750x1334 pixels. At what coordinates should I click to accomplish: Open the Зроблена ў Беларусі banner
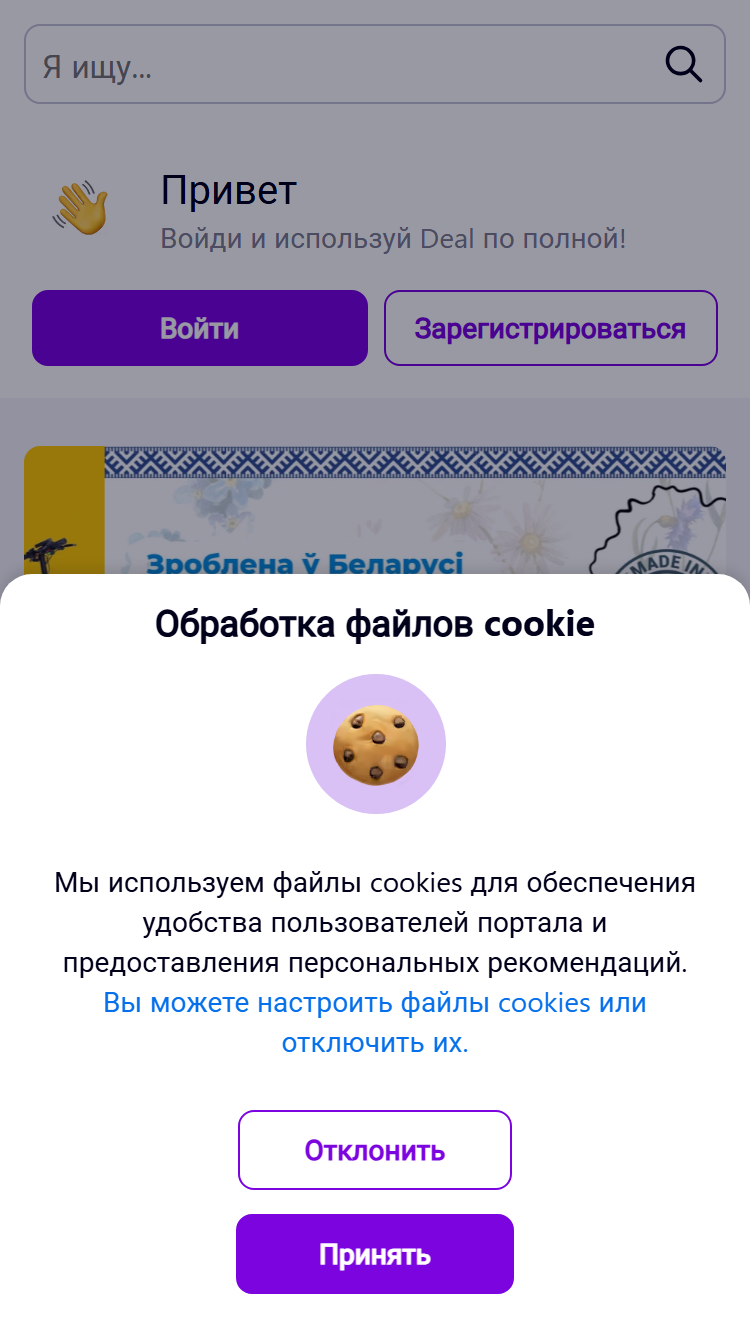tap(375, 511)
